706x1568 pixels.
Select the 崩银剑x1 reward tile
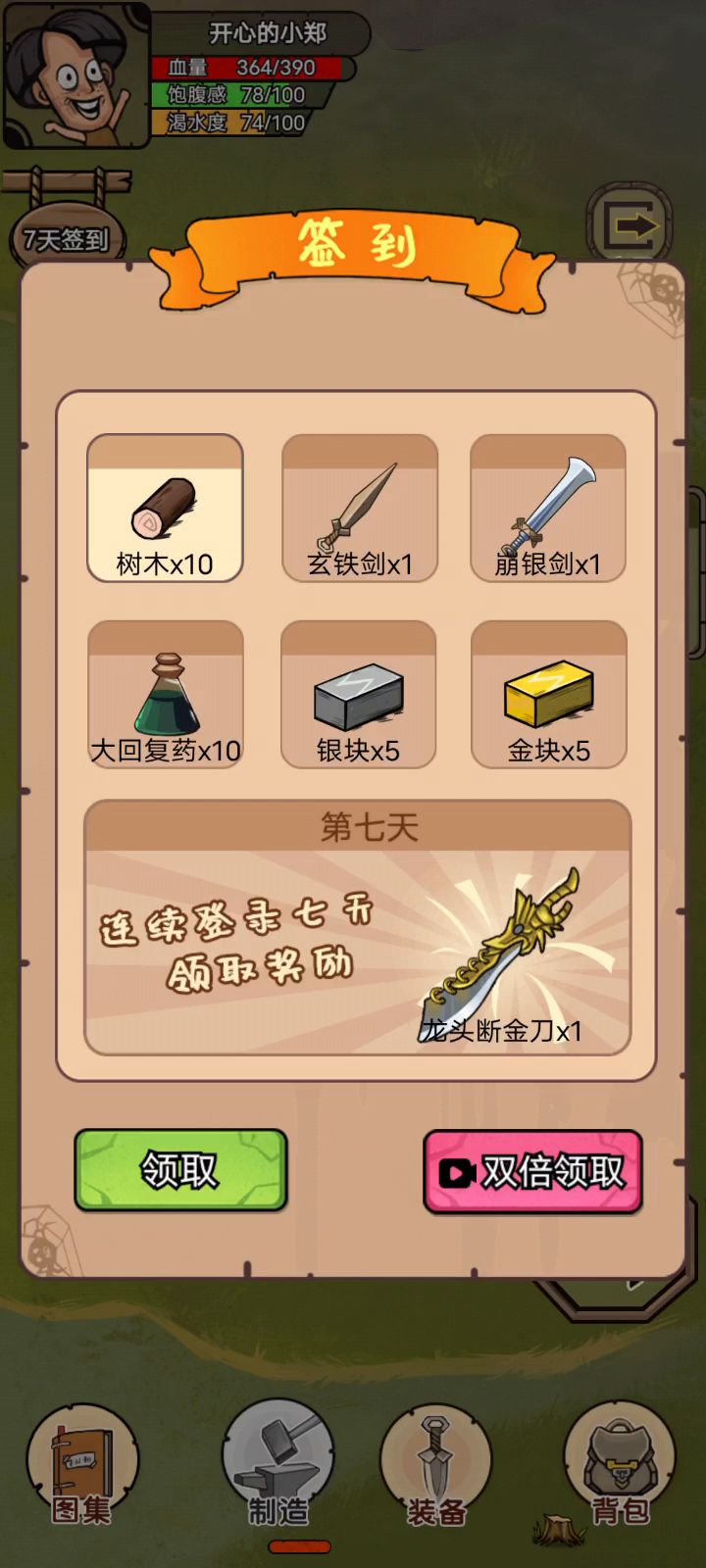pos(547,508)
